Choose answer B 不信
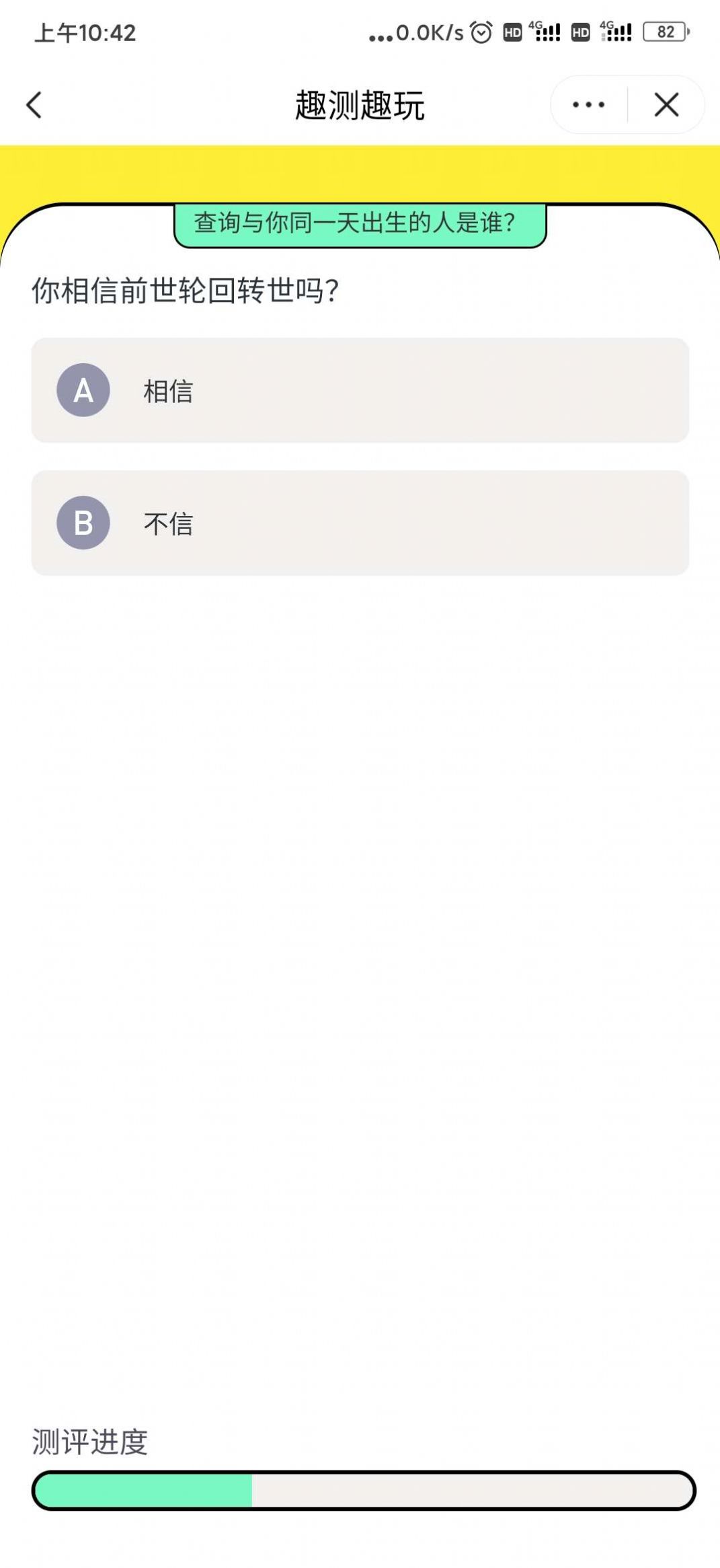The image size is (720, 1568). coord(360,523)
